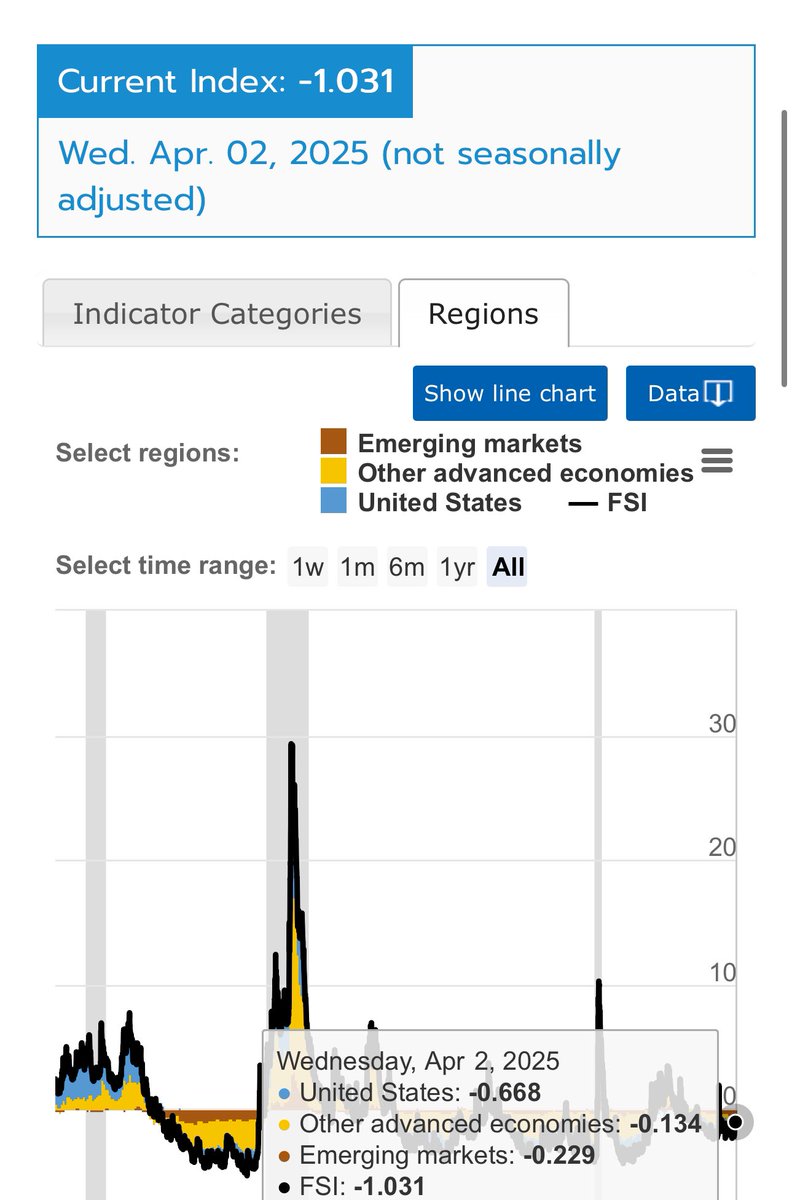This screenshot has height=1200, width=792.
Task: Download the chart data
Action: [x=690, y=393]
